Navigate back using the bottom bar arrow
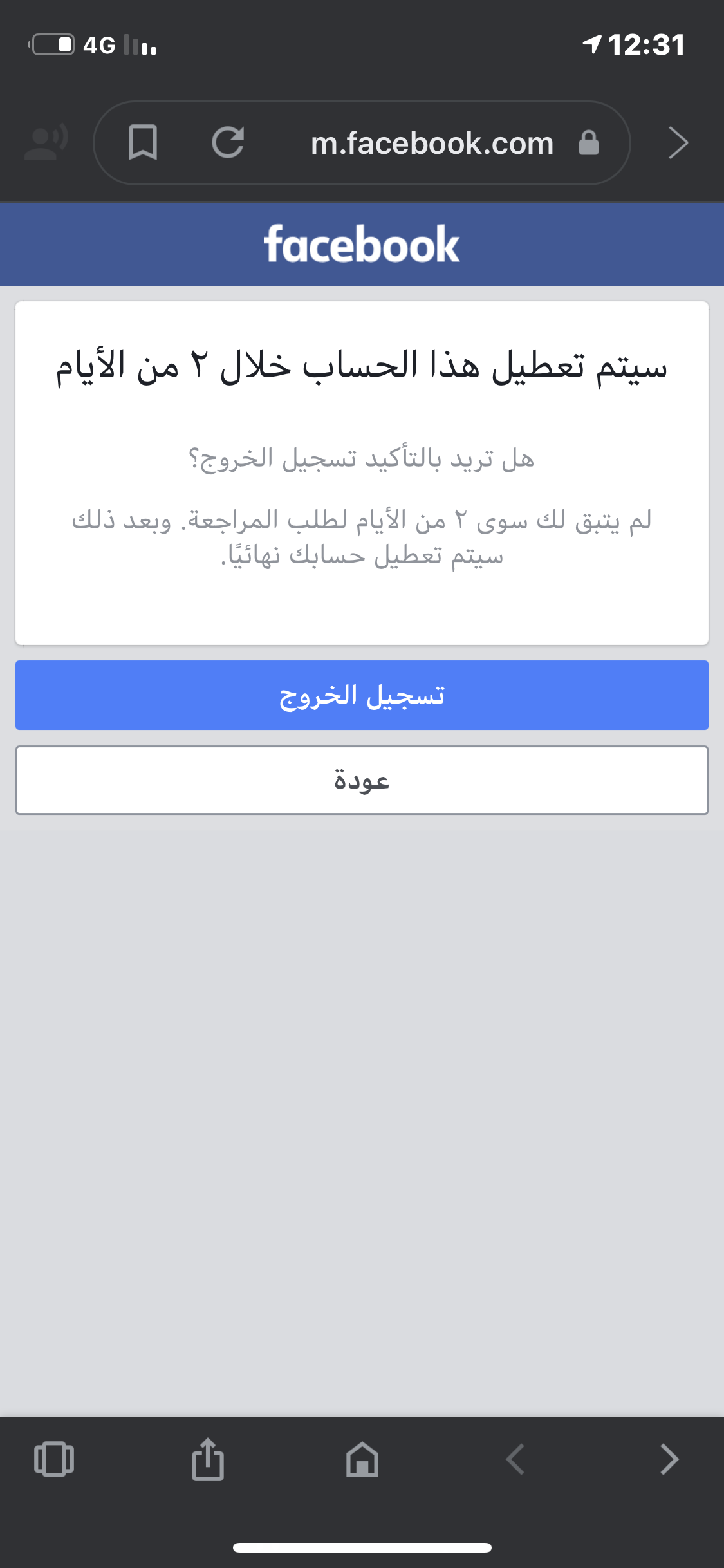Screen dimensions: 724x1568 click(x=515, y=1459)
